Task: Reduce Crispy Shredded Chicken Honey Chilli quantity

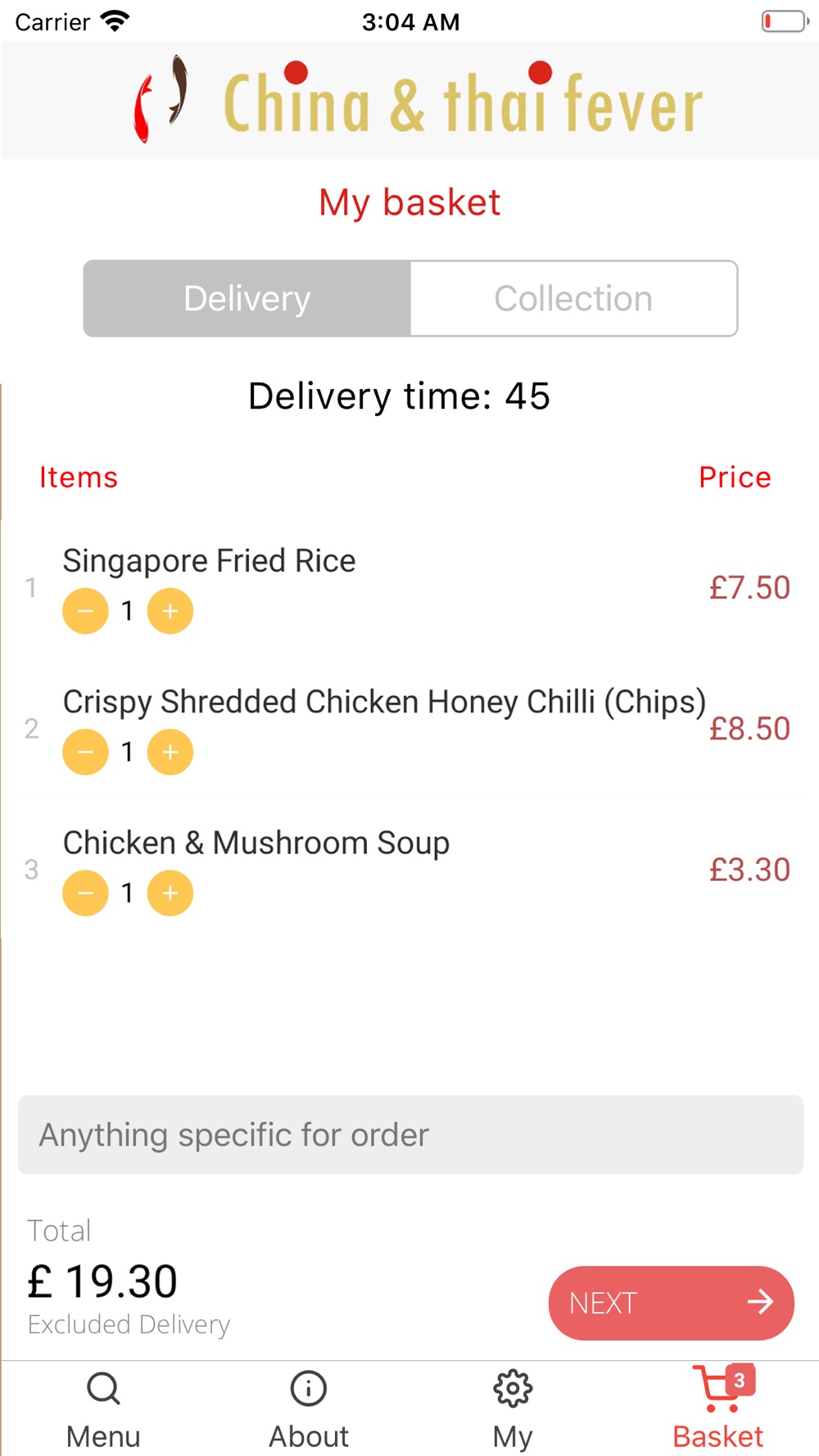Action: 85,752
